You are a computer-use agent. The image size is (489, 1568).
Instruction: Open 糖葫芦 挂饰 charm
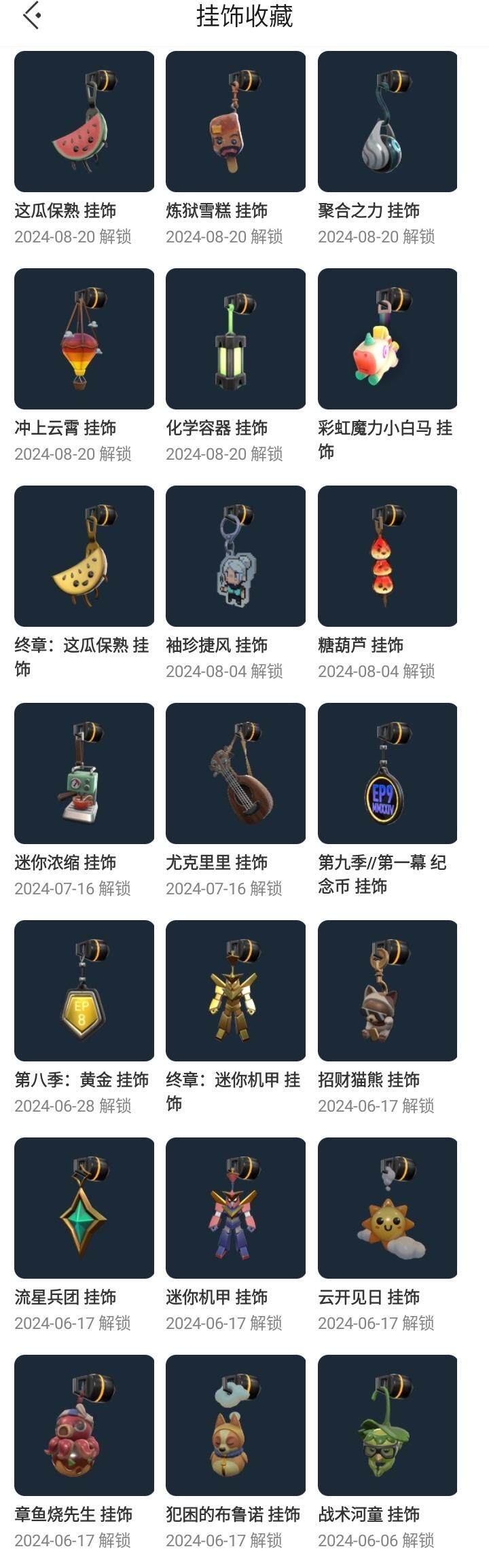pyautogui.click(x=387, y=556)
